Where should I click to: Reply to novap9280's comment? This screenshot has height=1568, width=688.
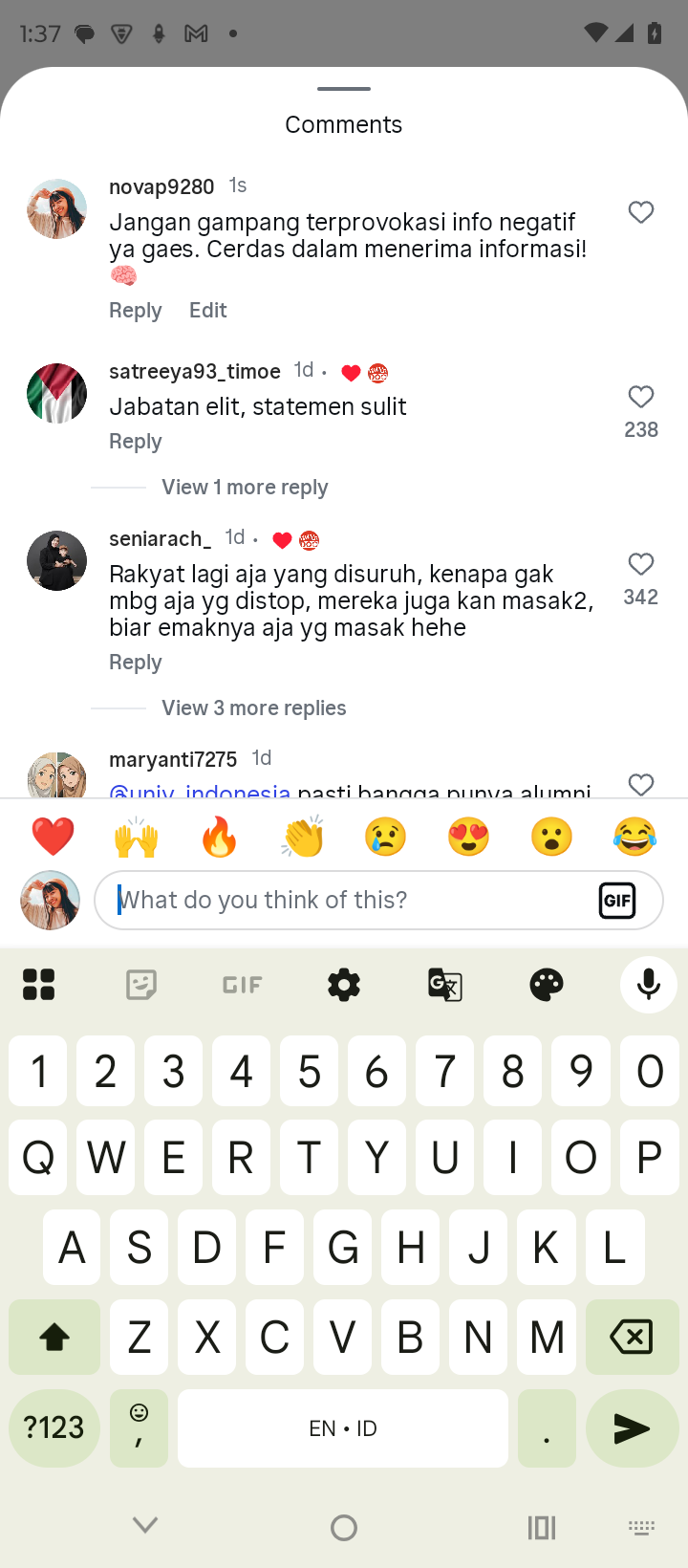pyautogui.click(x=135, y=310)
